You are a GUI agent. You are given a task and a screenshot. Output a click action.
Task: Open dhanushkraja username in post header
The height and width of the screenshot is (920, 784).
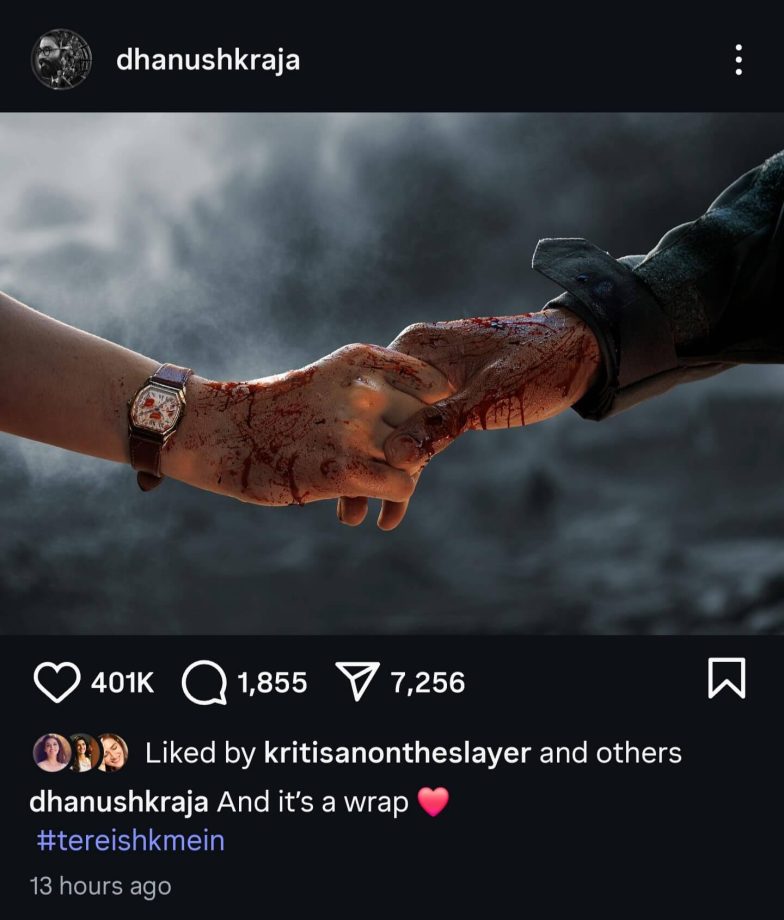pyautogui.click(x=208, y=60)
